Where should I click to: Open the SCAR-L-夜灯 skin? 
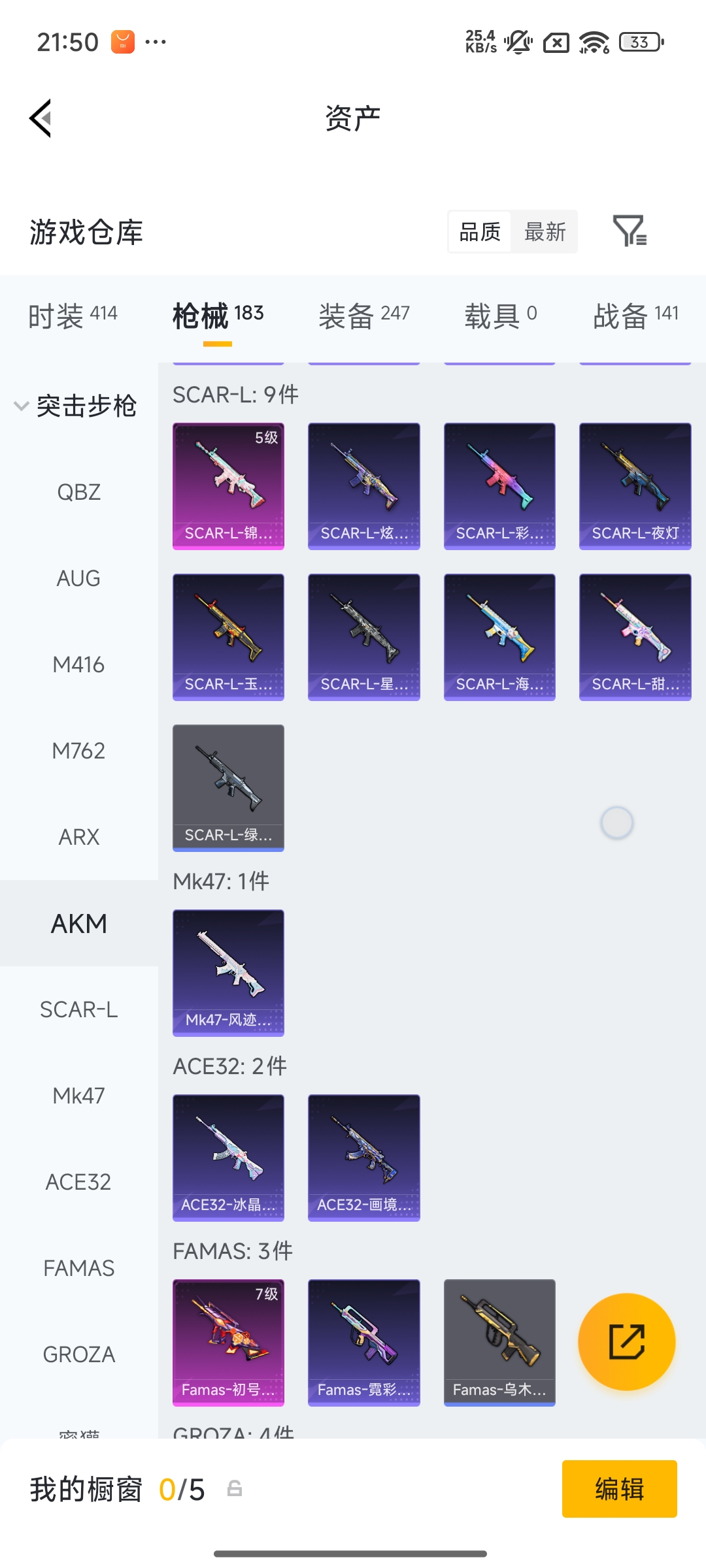pyautogui.click(x=635, y=486)
